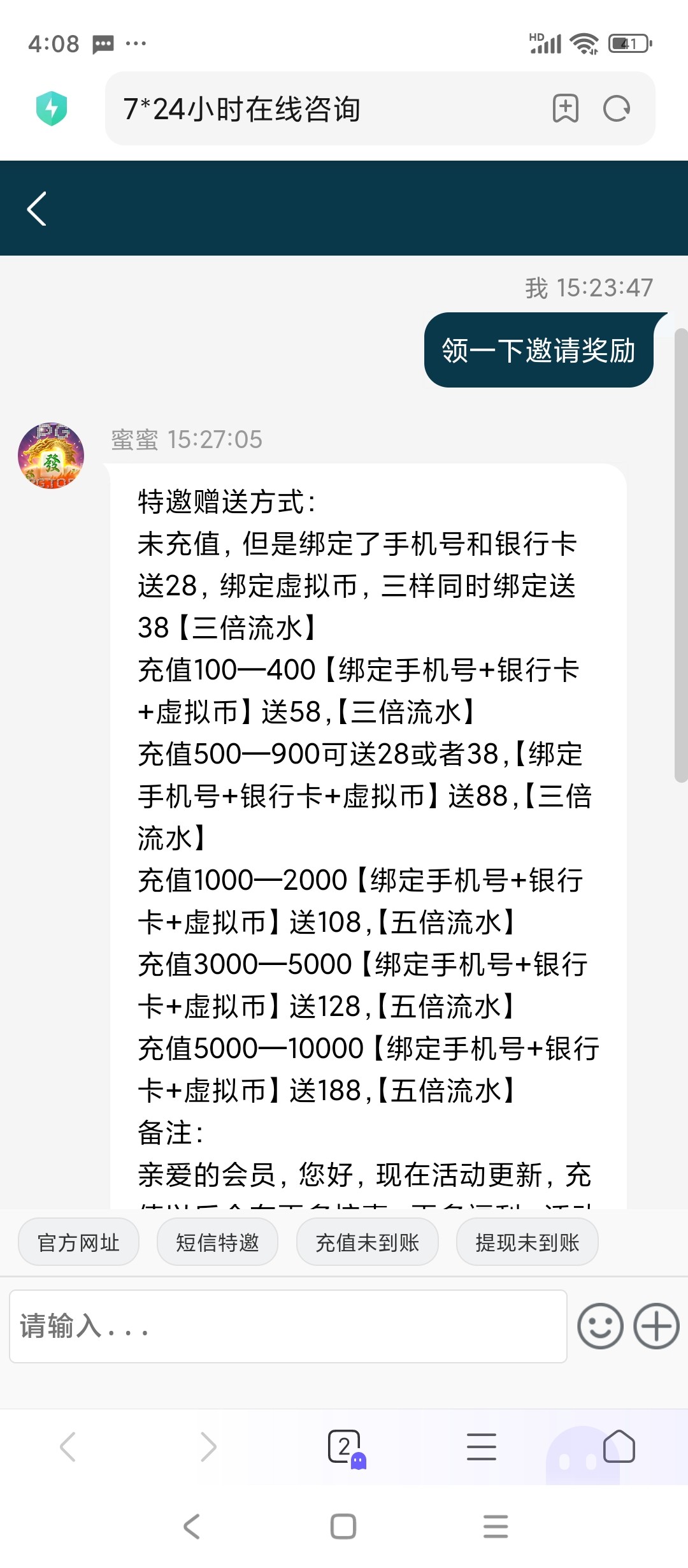Screen dimensions: 688x1568
Task: Select the 短信特邀 quick reply chip
Action: point(217,1242)
